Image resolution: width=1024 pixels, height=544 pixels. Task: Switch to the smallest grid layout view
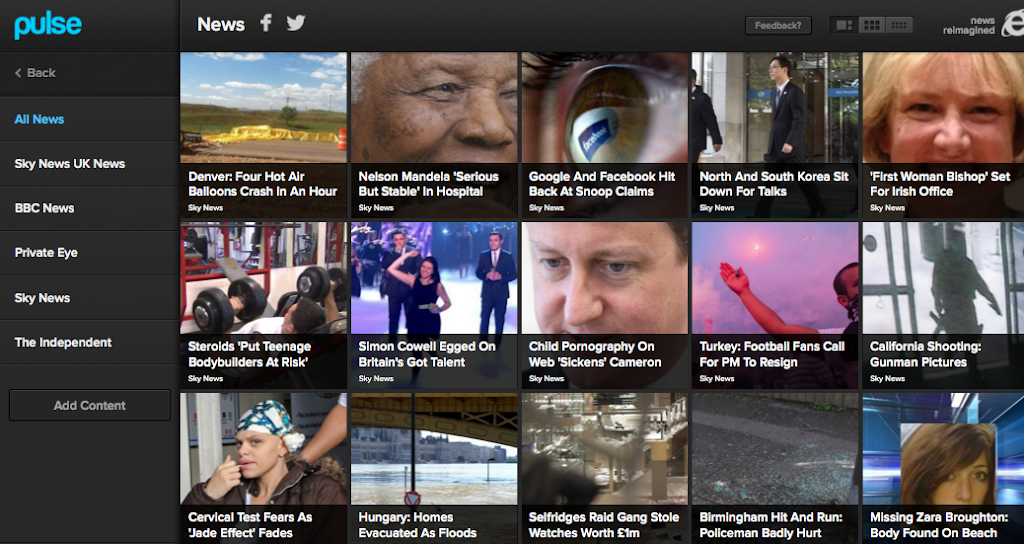click(899, 26)
